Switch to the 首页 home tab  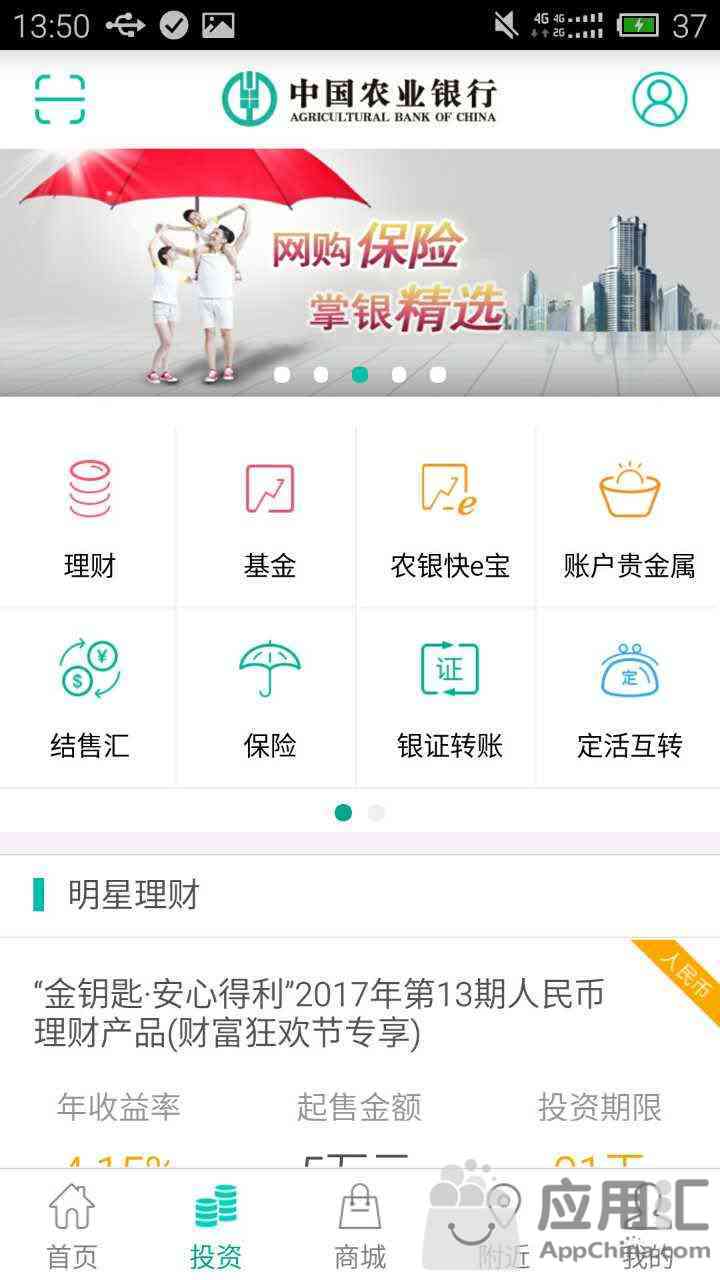[x=72, y=1226]
